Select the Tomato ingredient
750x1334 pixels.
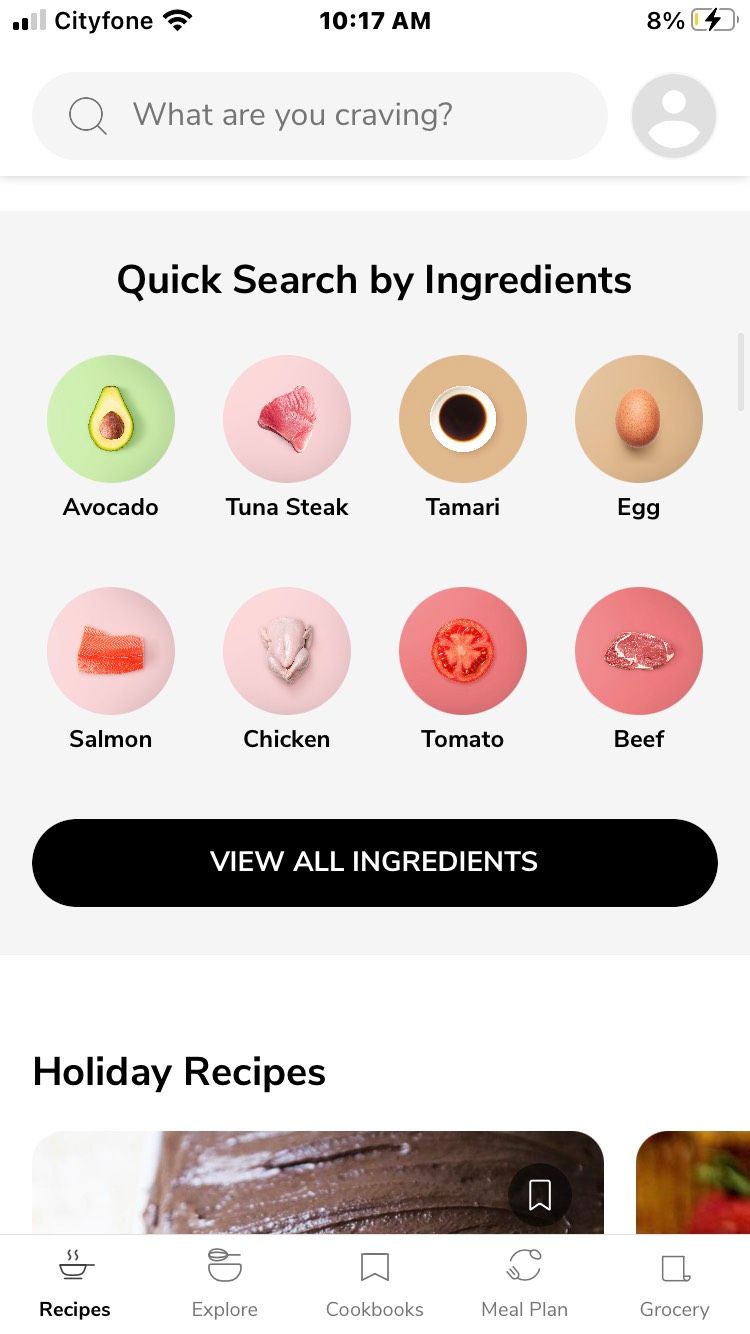(462, 650)
